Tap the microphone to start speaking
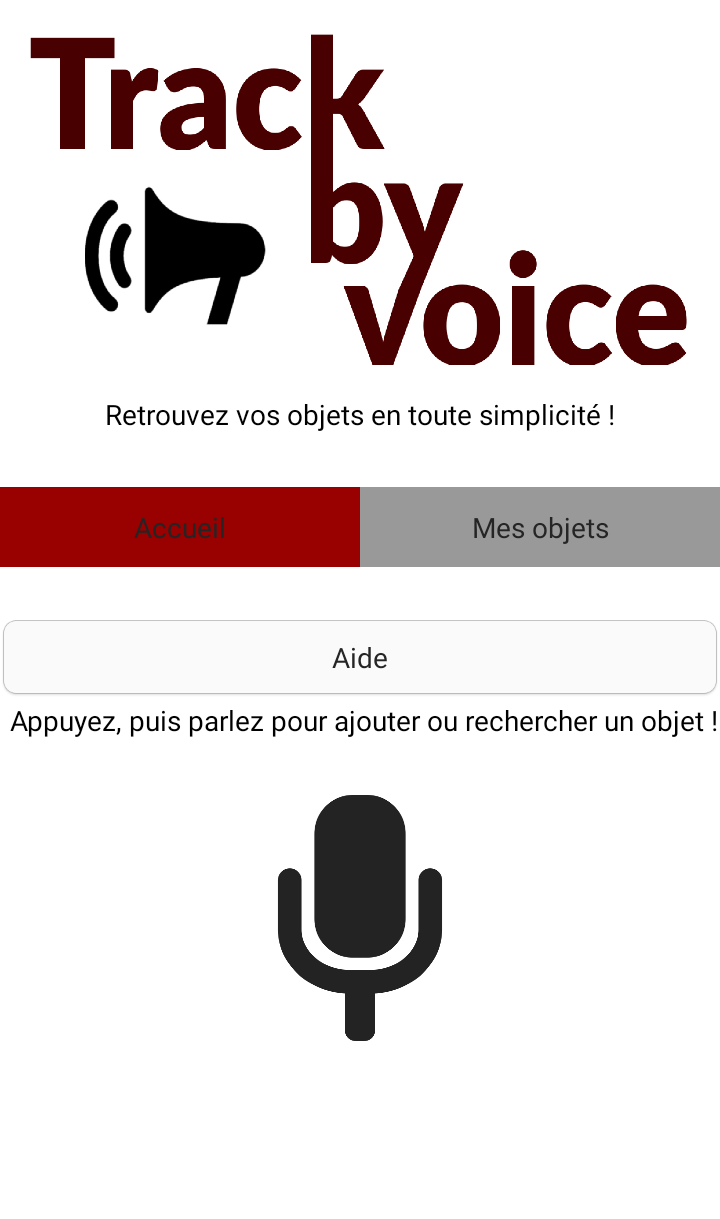Image resolution: width=720 pixels, height=1219 pixels. point(360,917)
